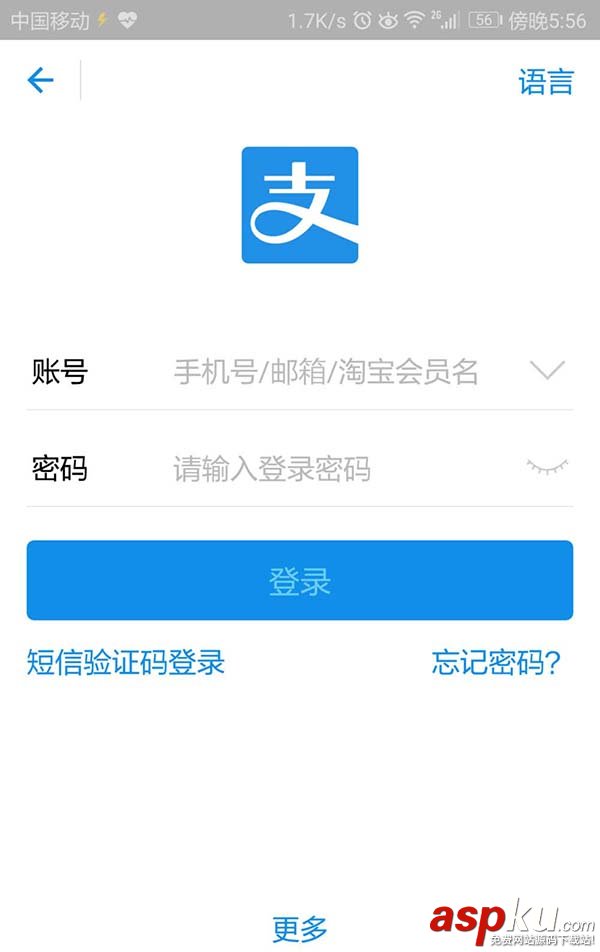
Task: Open the 语言 language option
Action: pos(545,81)
